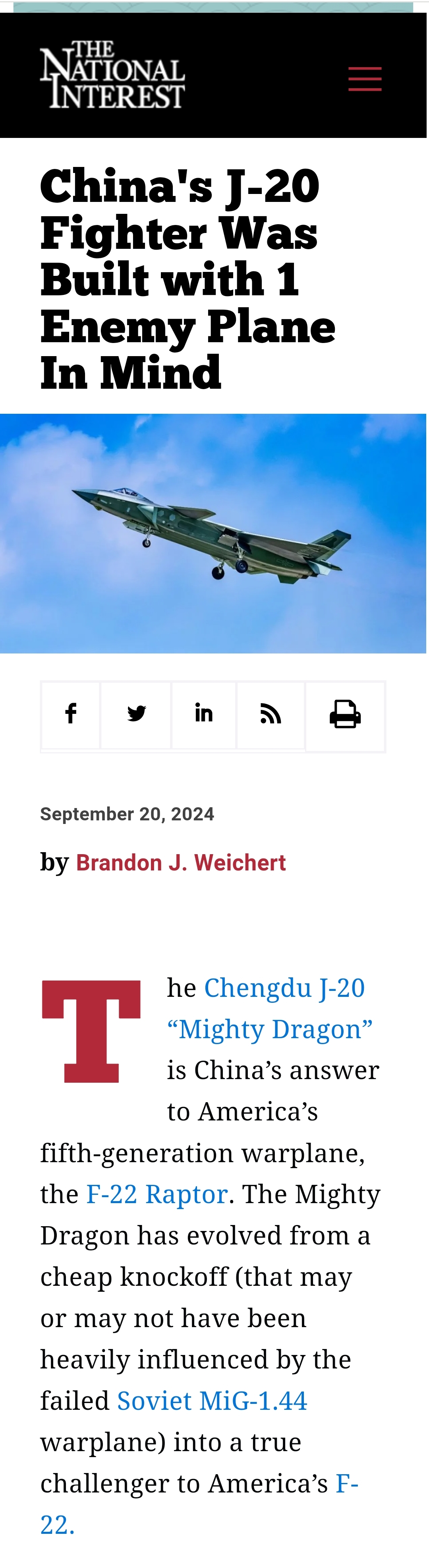Viewport: 429px width, 1568px height.
Task: Print this article
Action: [x=345, y=715]
